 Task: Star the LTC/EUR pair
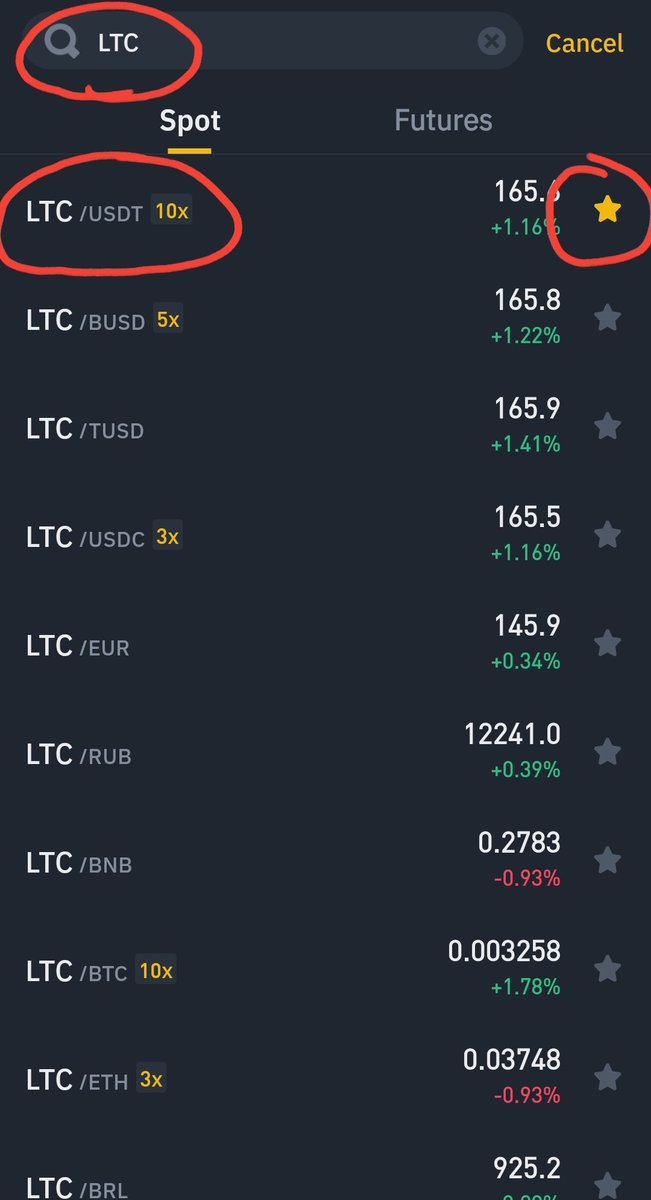[x=607, y=644]
